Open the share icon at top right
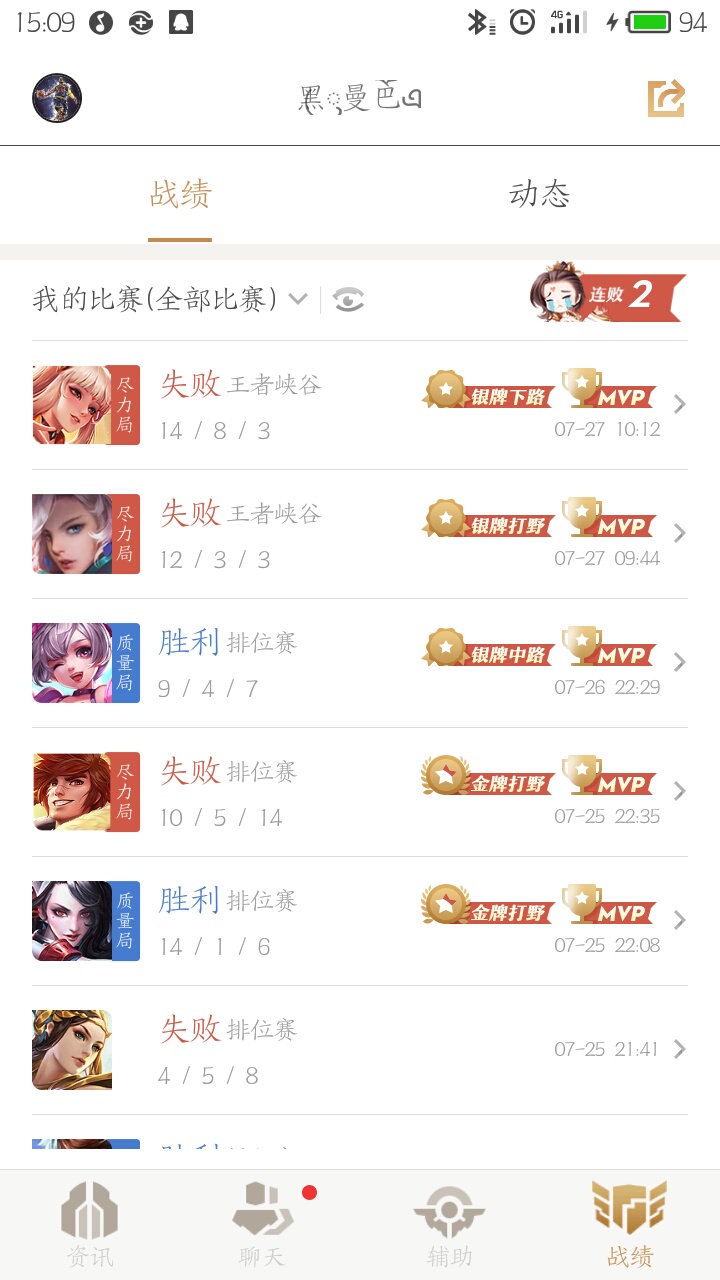Image resolution: width=720 pixels, height=1280 pixels. pyautogui.click(x=664, y=97)
